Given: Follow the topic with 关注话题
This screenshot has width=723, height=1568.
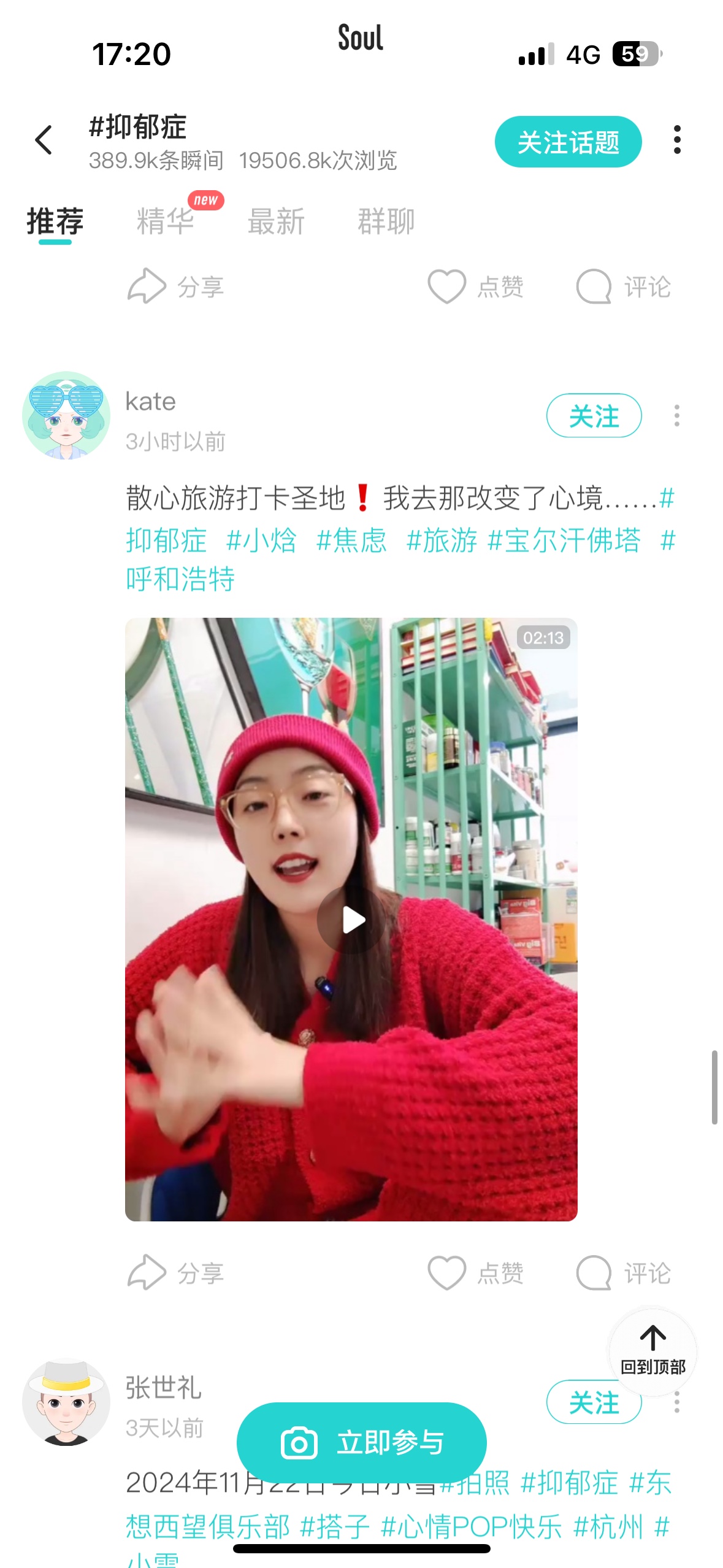Looking at the screenshot, I should coord(568,142).
